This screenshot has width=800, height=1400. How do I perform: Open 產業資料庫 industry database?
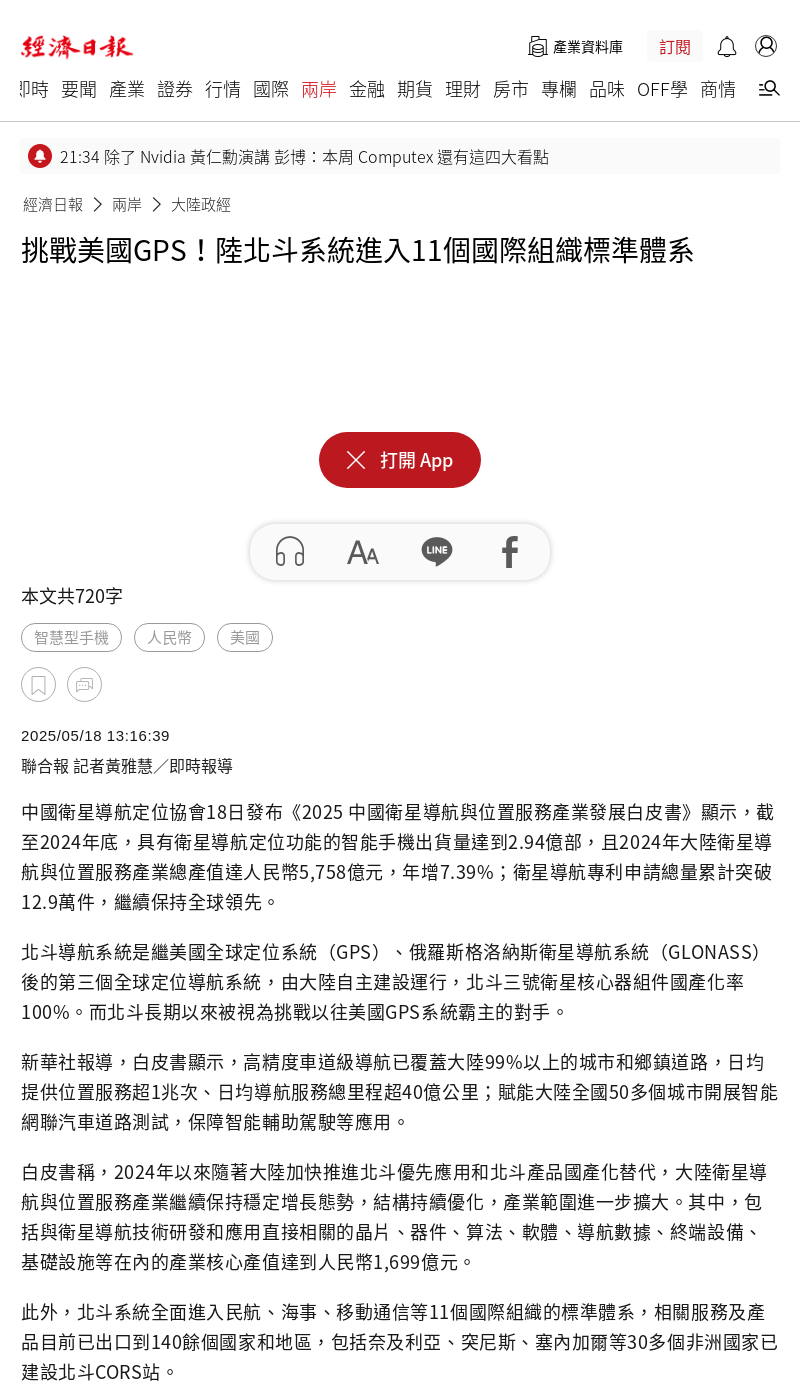coord(575,47)
